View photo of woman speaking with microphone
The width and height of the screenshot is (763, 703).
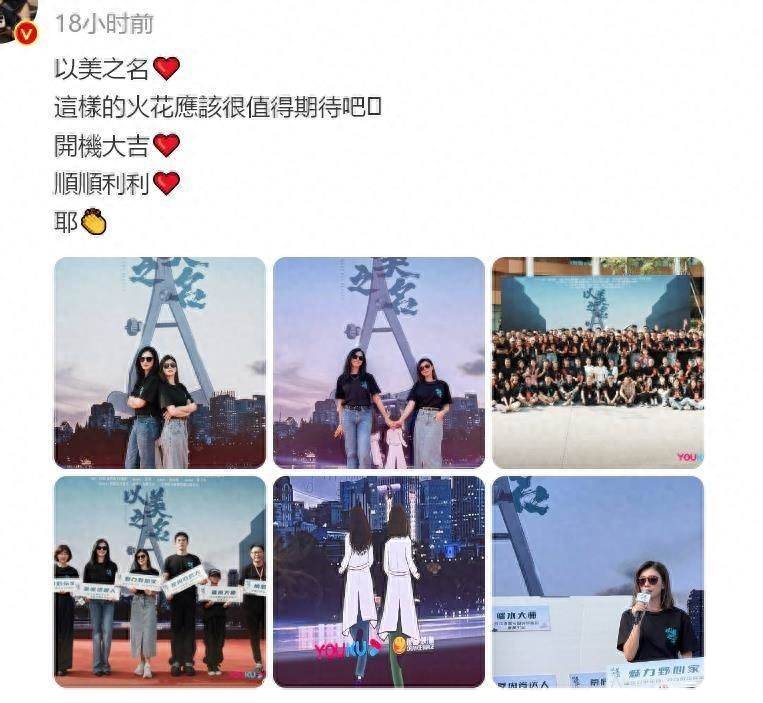pos(597,582)
